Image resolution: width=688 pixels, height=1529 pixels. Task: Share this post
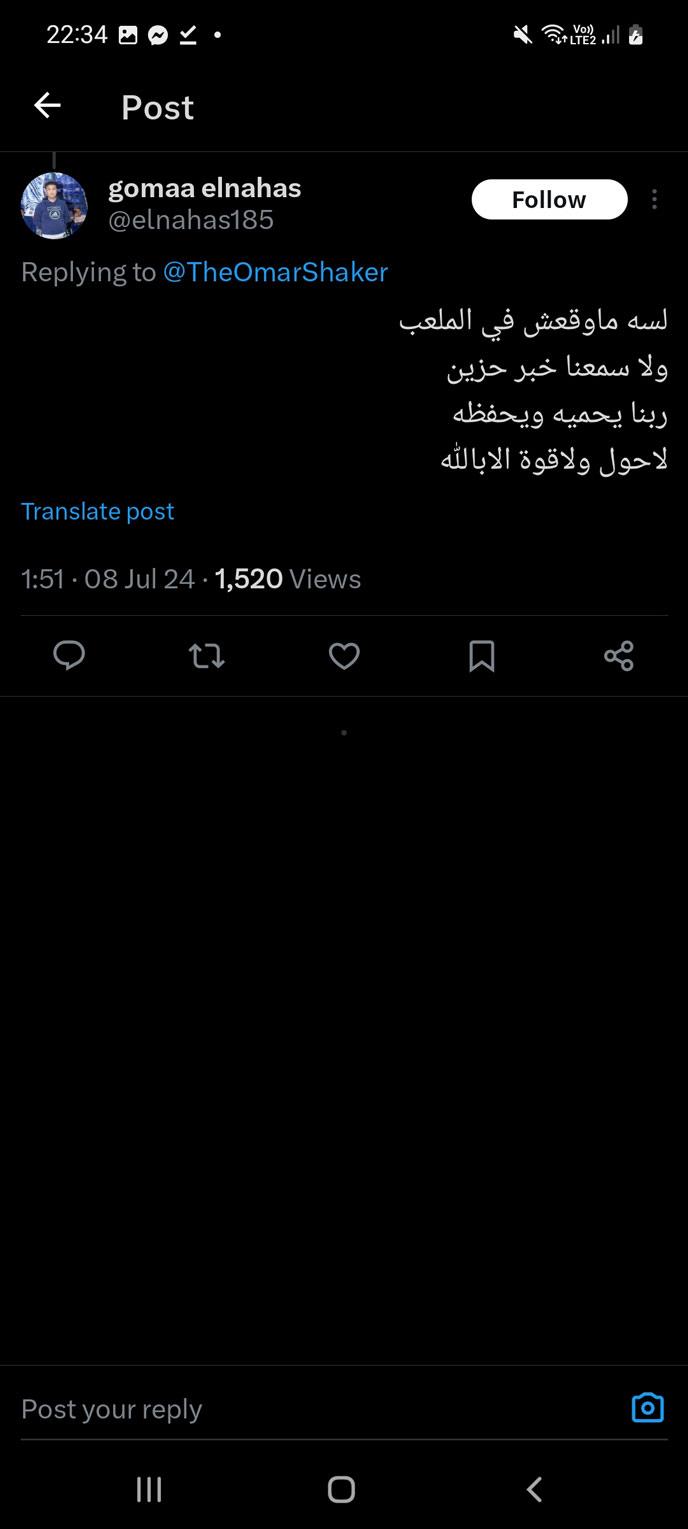(619, 656)
